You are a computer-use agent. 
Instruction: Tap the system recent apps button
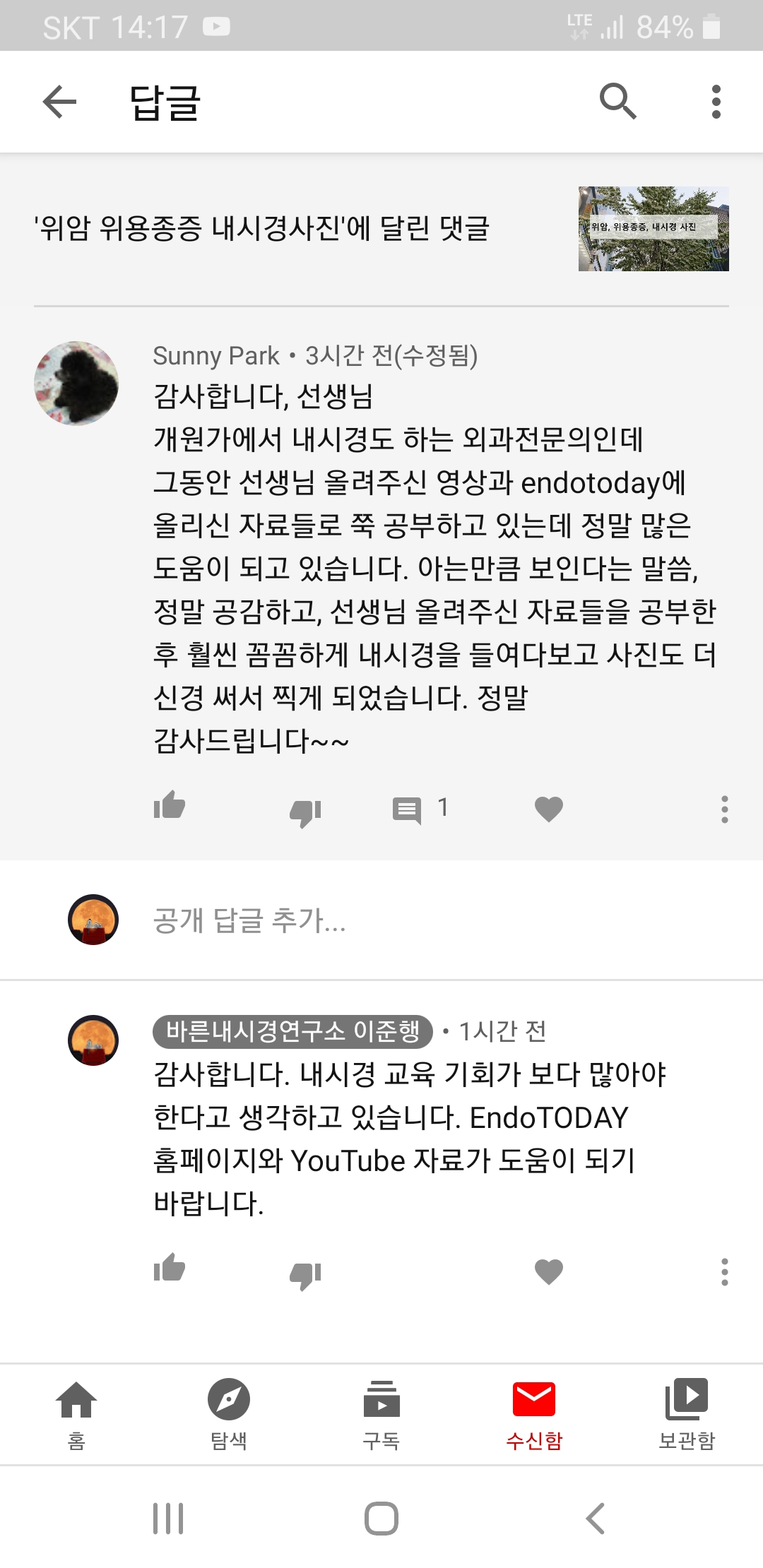click(168, 1519)
